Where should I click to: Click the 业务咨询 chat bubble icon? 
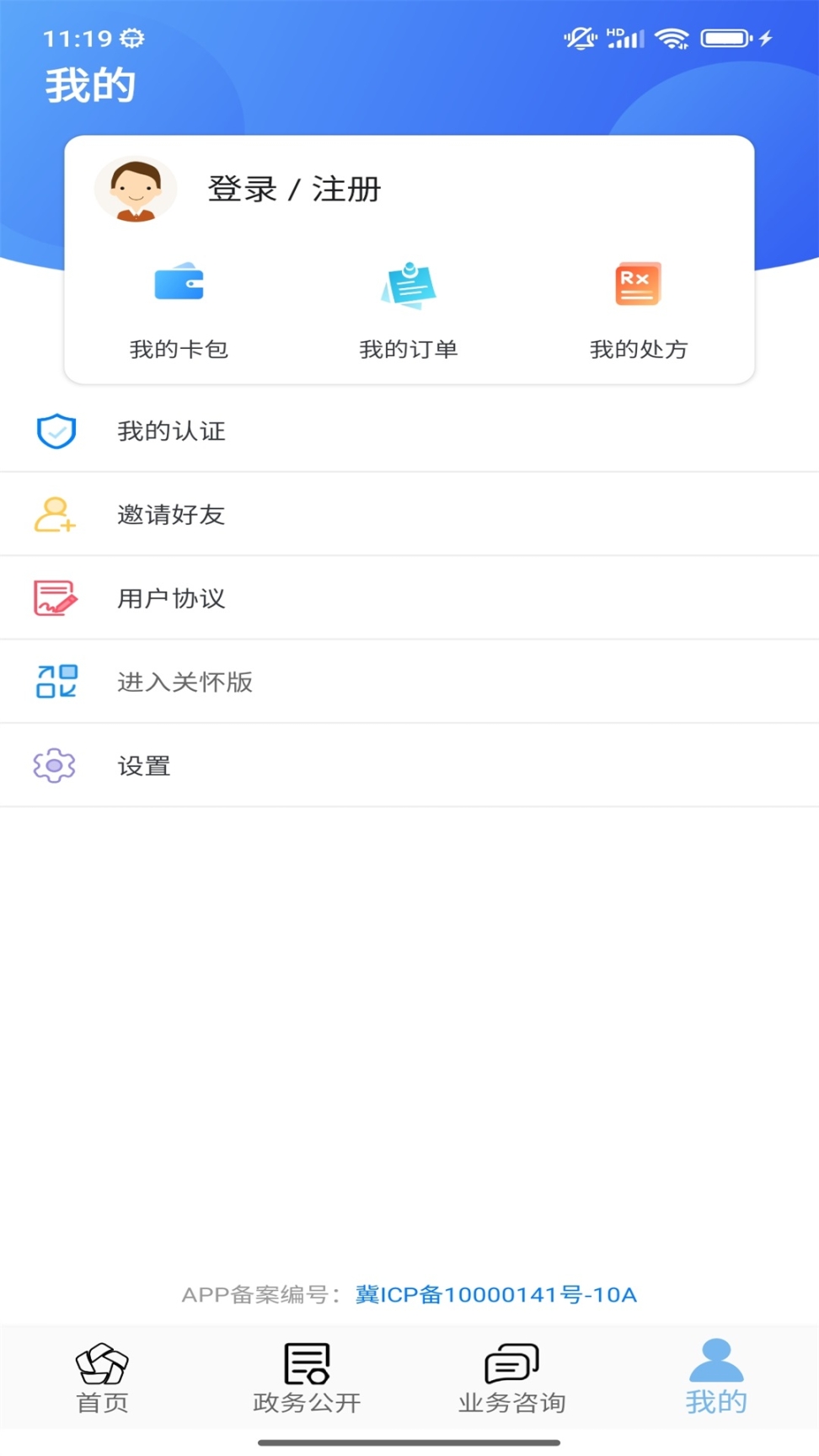pyautogui.click(x=511, y=1362)
